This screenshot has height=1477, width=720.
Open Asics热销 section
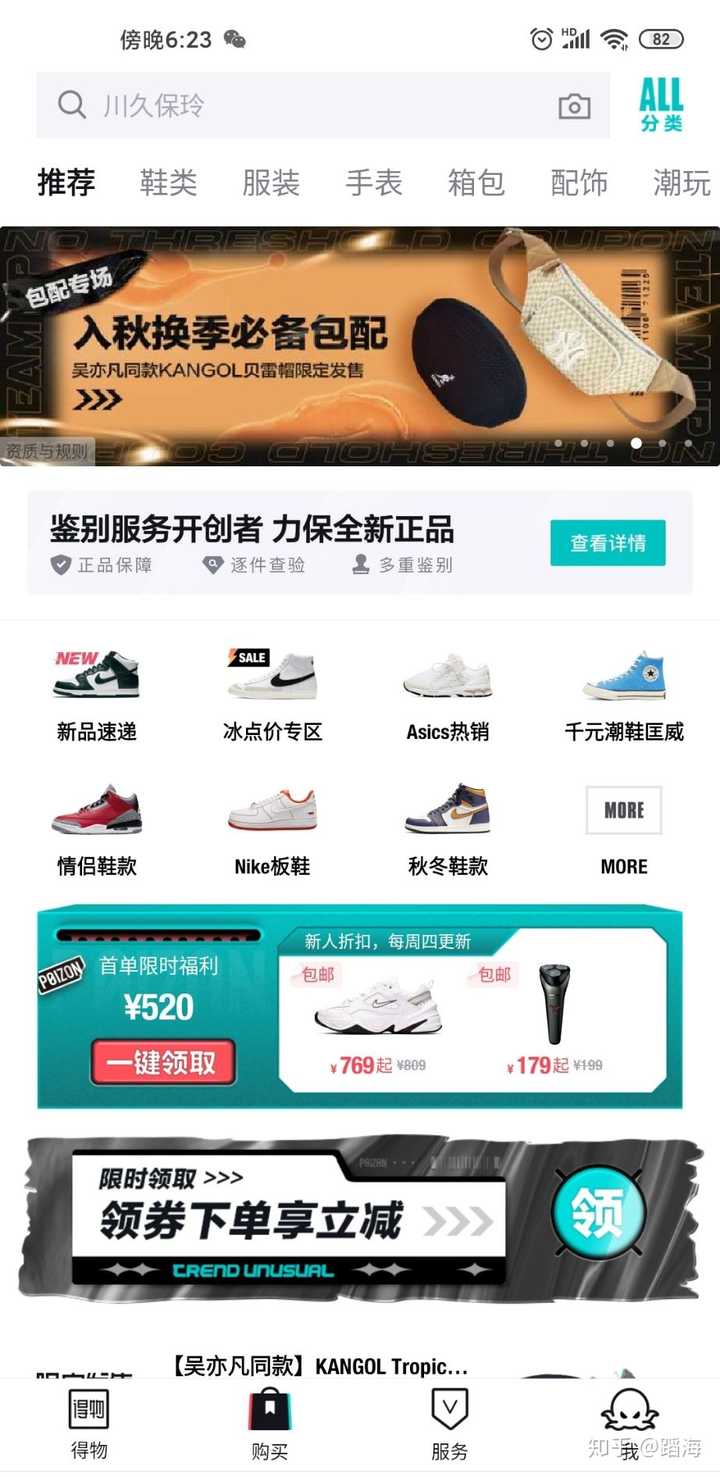click(x=448, y=695)
